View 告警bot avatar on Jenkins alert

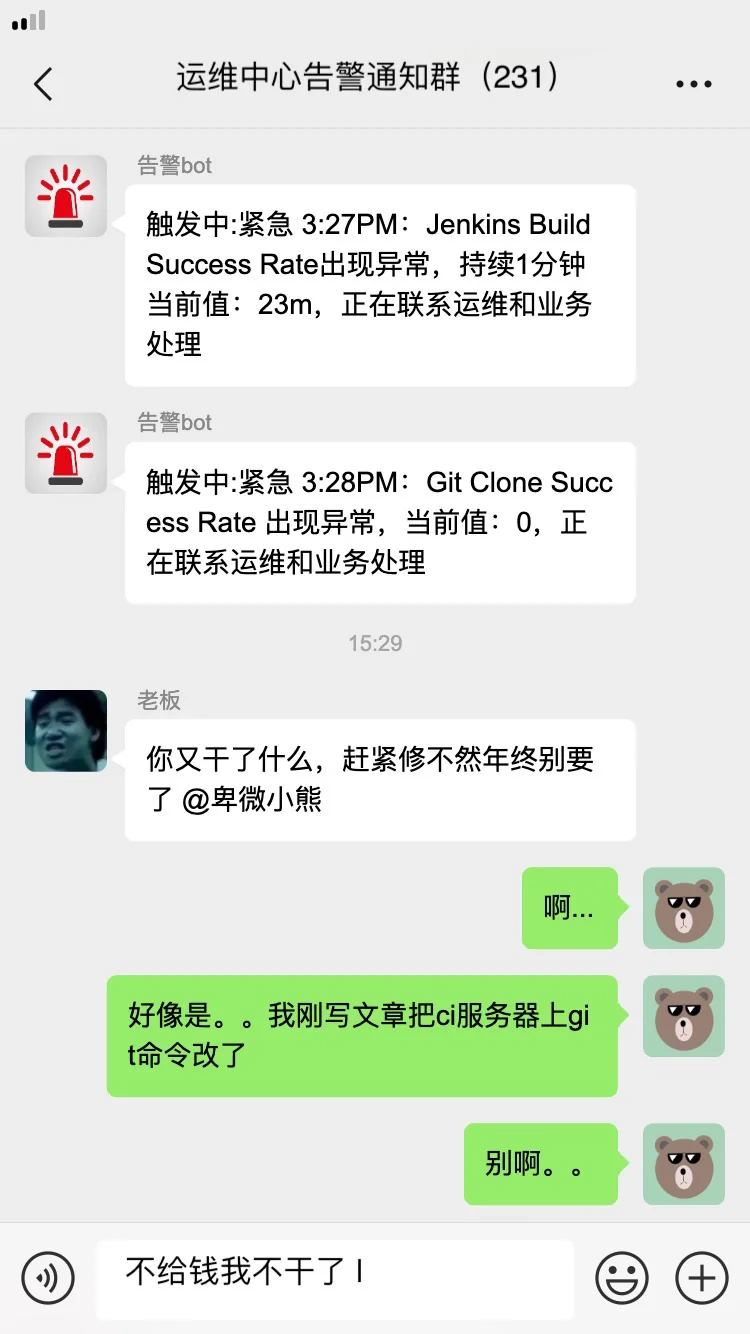coord(66,196)
